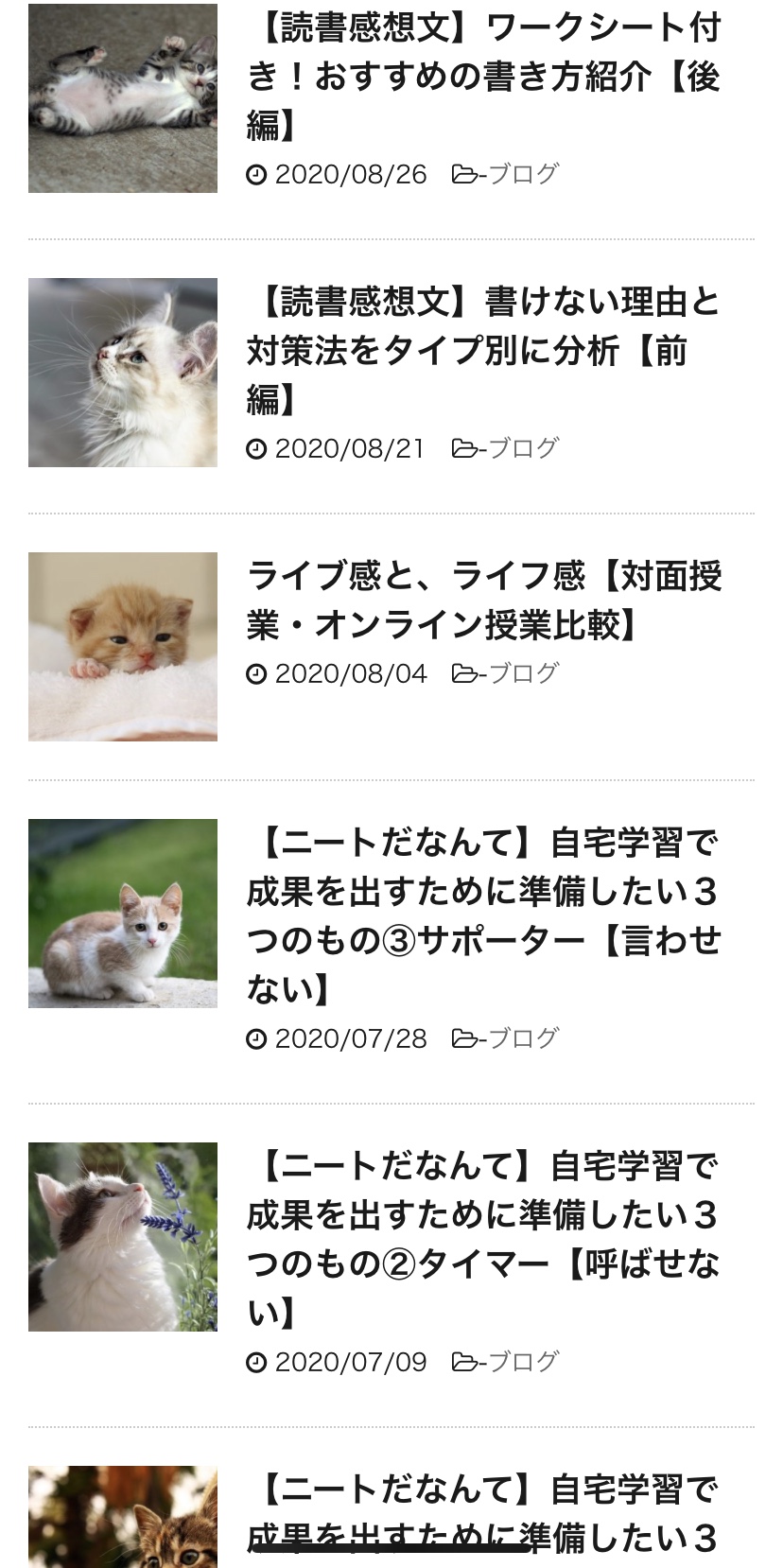
Task: Tap the thumbnail of the 2020/07/09 post
Action: pos(123,1237)
